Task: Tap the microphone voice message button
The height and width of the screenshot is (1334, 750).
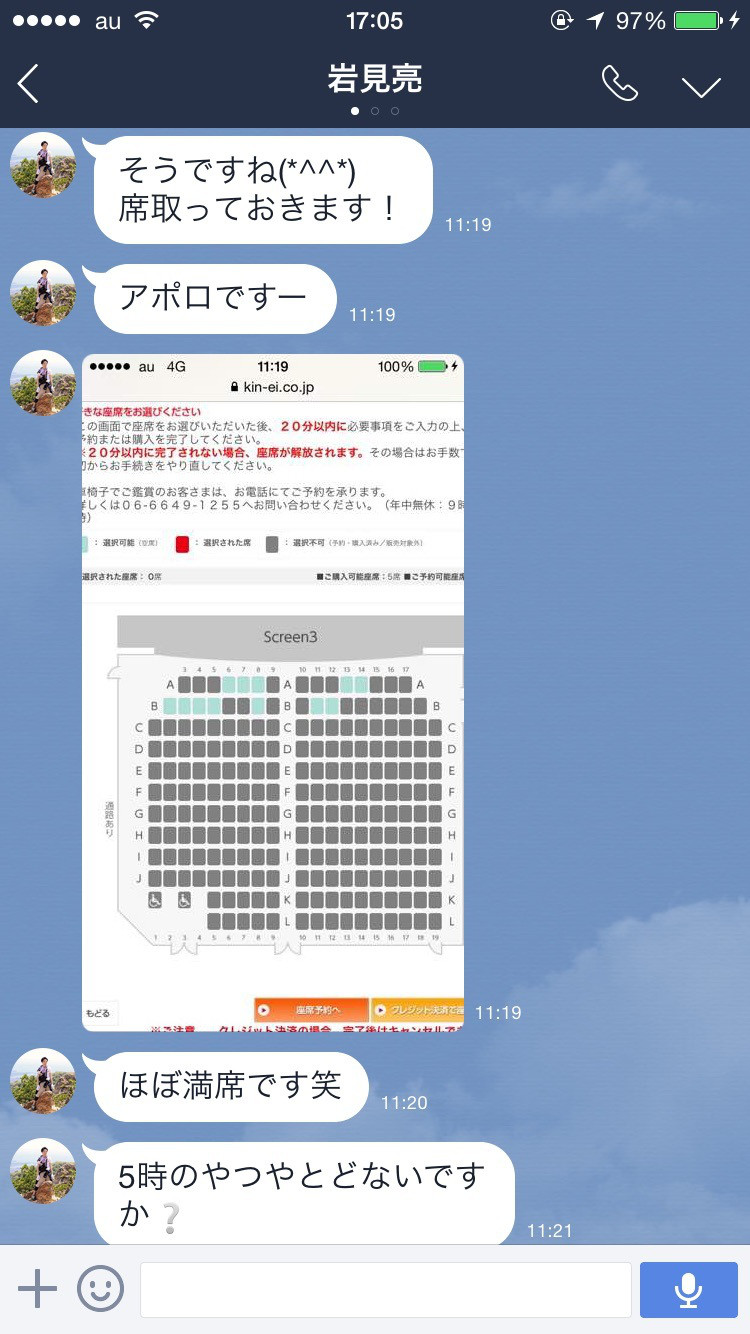Action: tap(688, 1289)
